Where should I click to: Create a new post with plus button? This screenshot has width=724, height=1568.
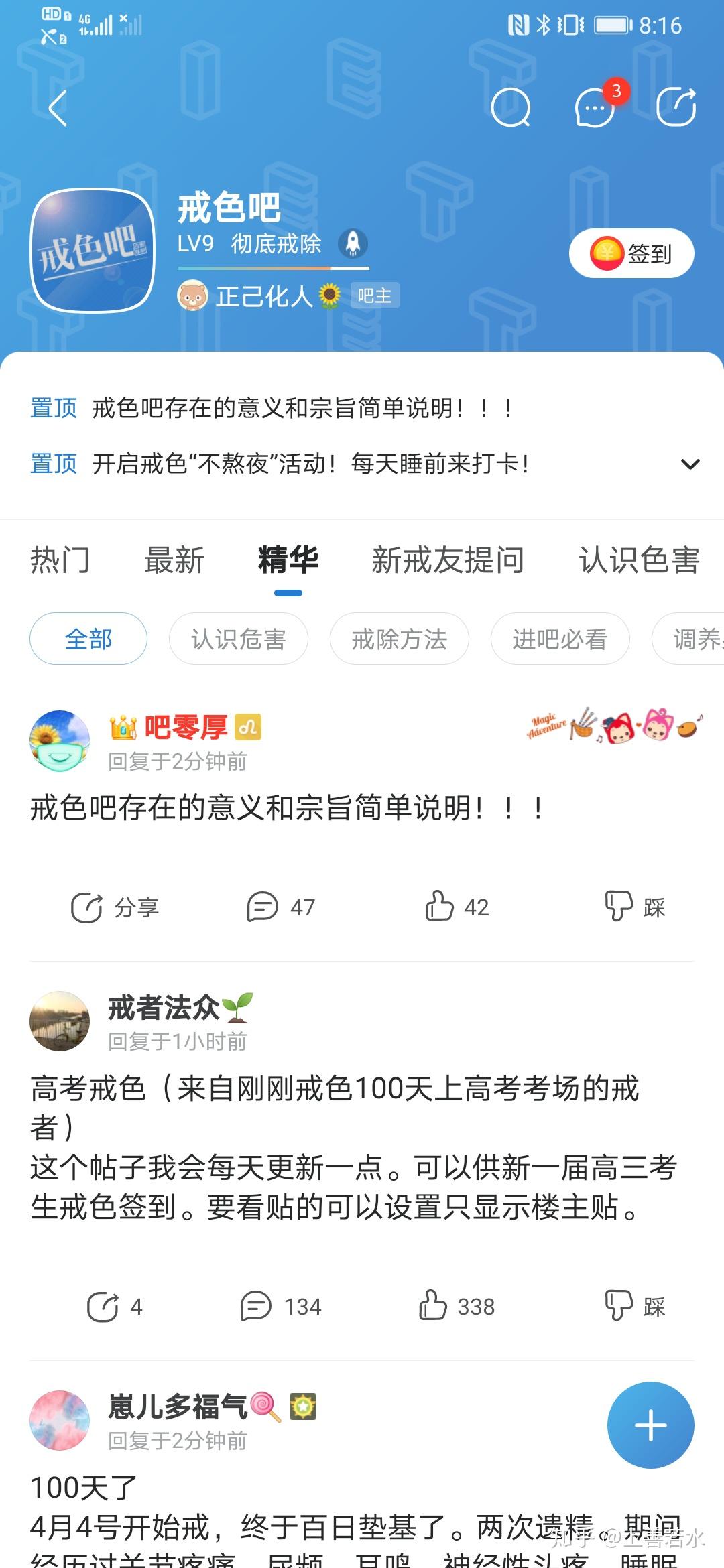(x=650, y=1425)
